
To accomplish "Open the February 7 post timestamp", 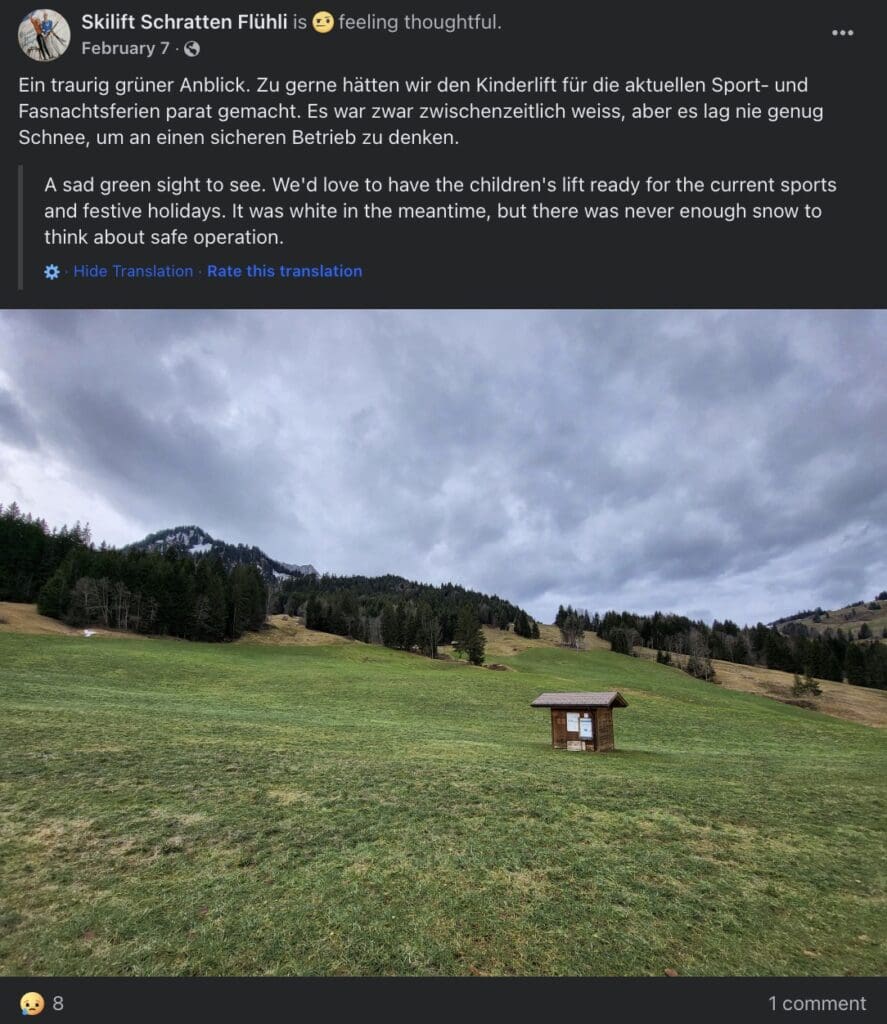I will 125,48.
